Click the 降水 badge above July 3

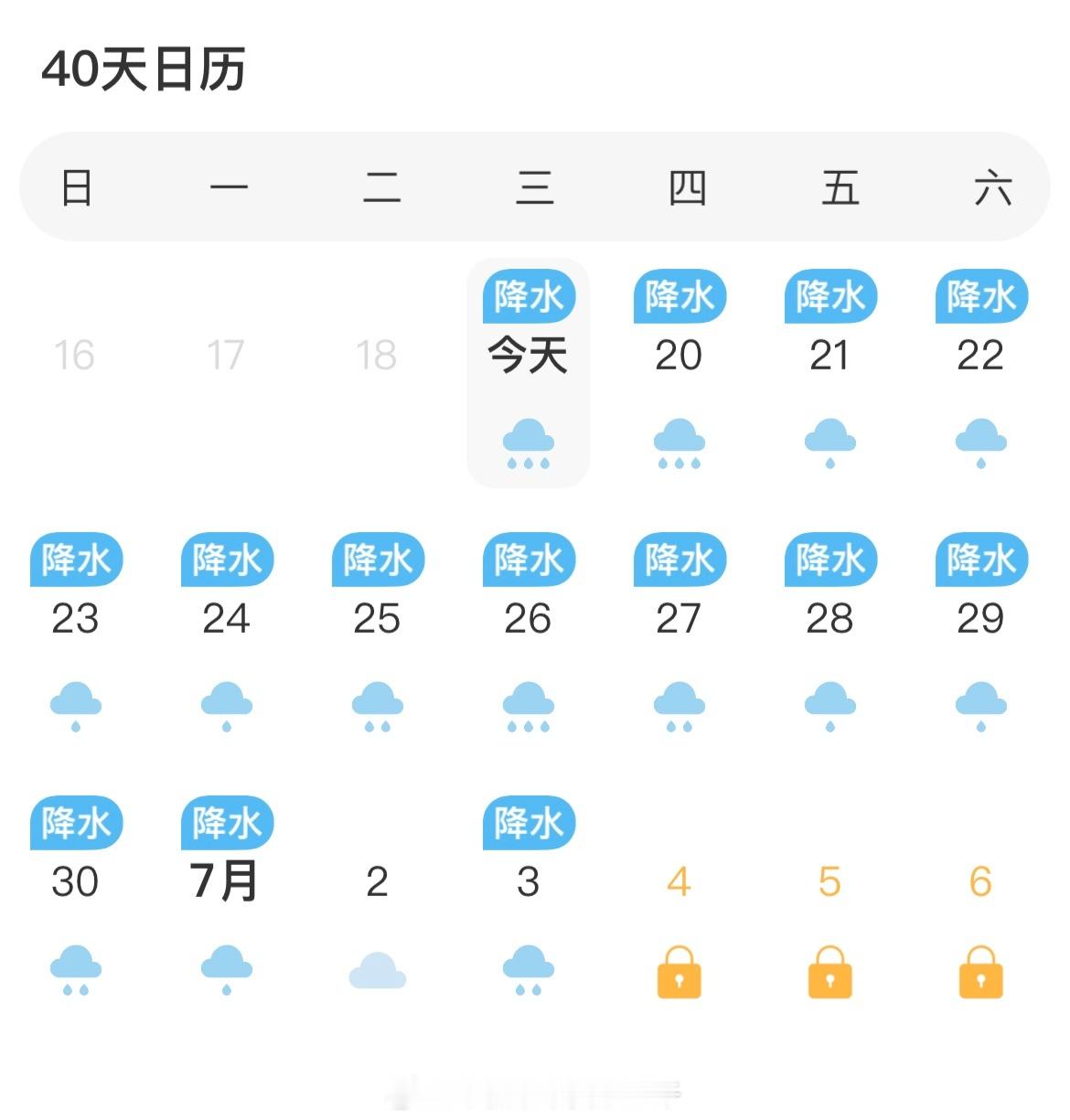(529, 823)
